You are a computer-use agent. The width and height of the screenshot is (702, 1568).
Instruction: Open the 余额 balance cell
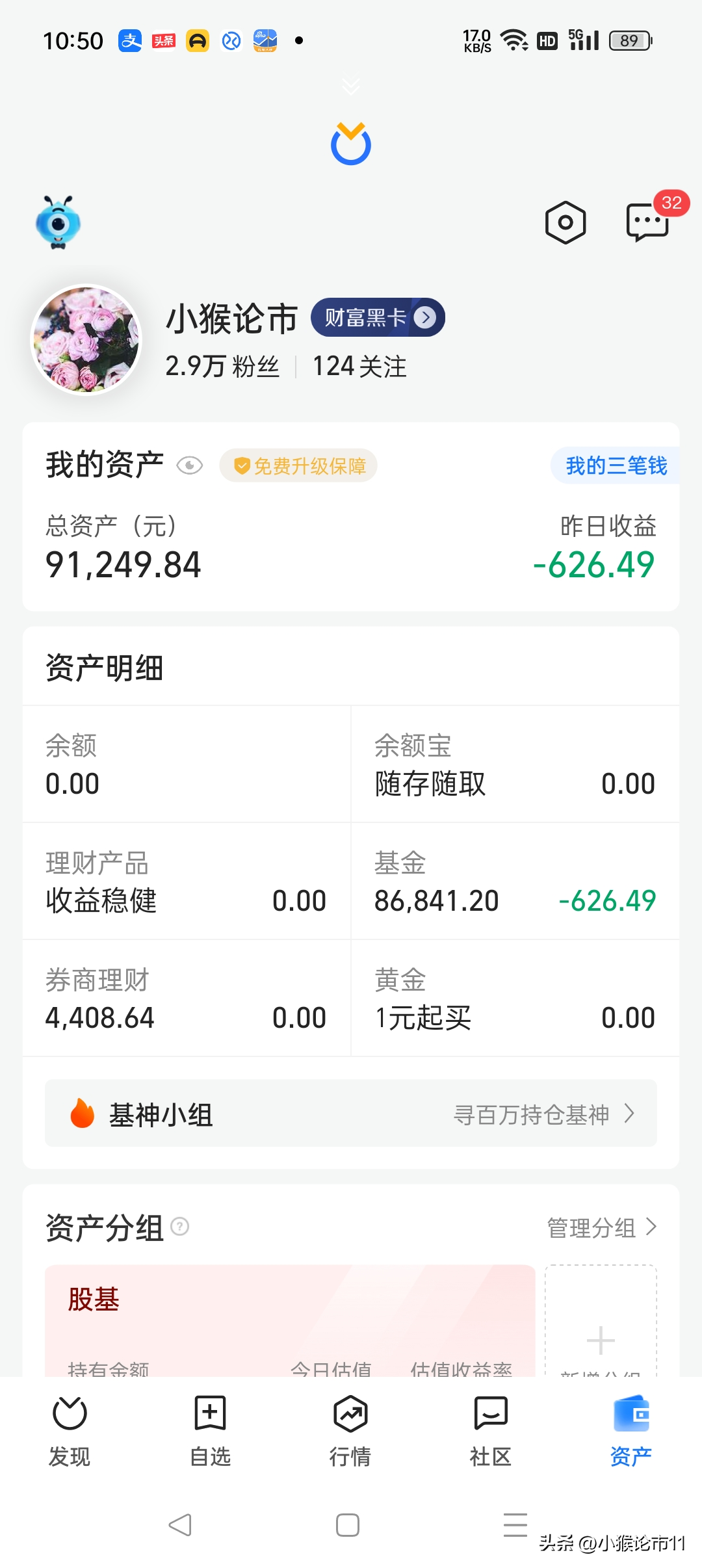coord(187,764)
